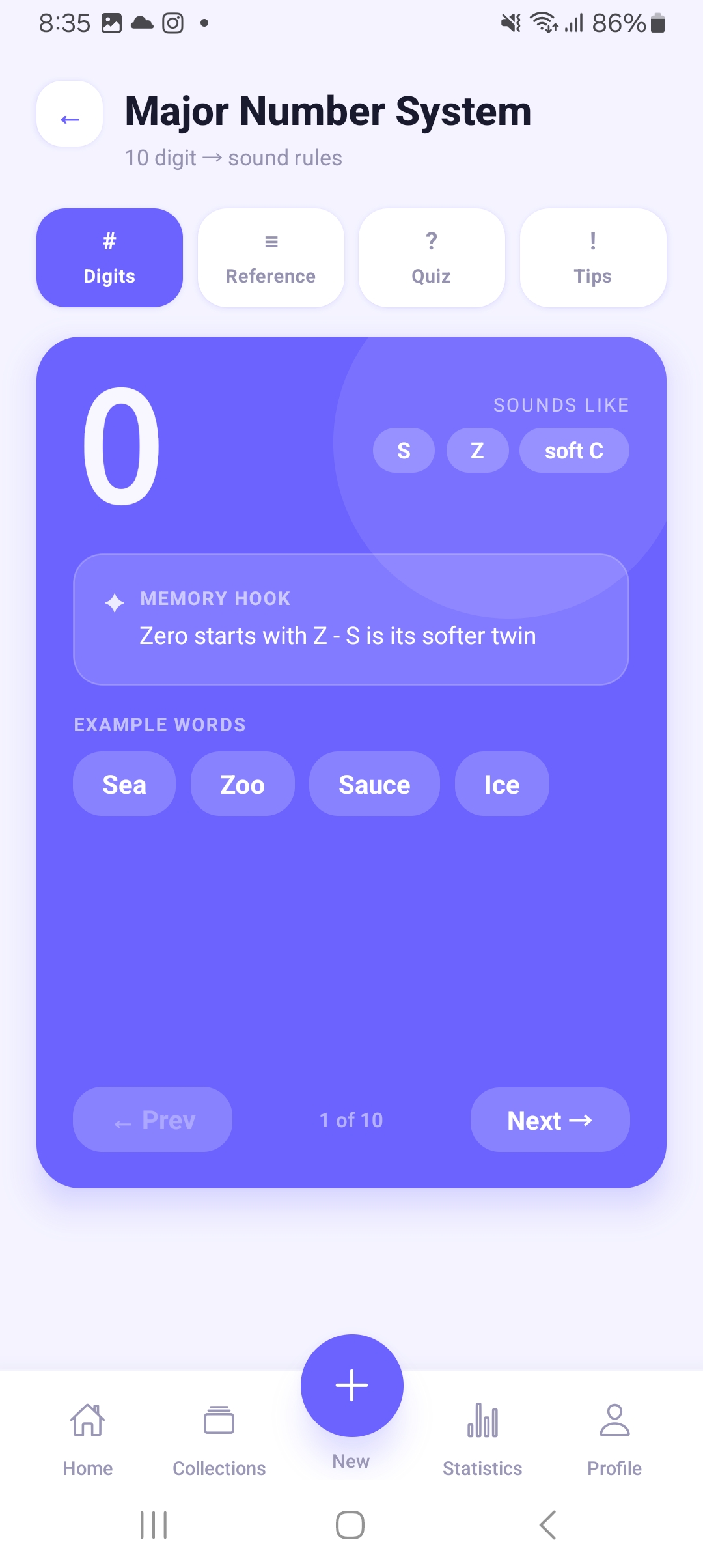This screenshot has width=703, height=1568.
Task: View the Tips tab
Action: point(593,258)
